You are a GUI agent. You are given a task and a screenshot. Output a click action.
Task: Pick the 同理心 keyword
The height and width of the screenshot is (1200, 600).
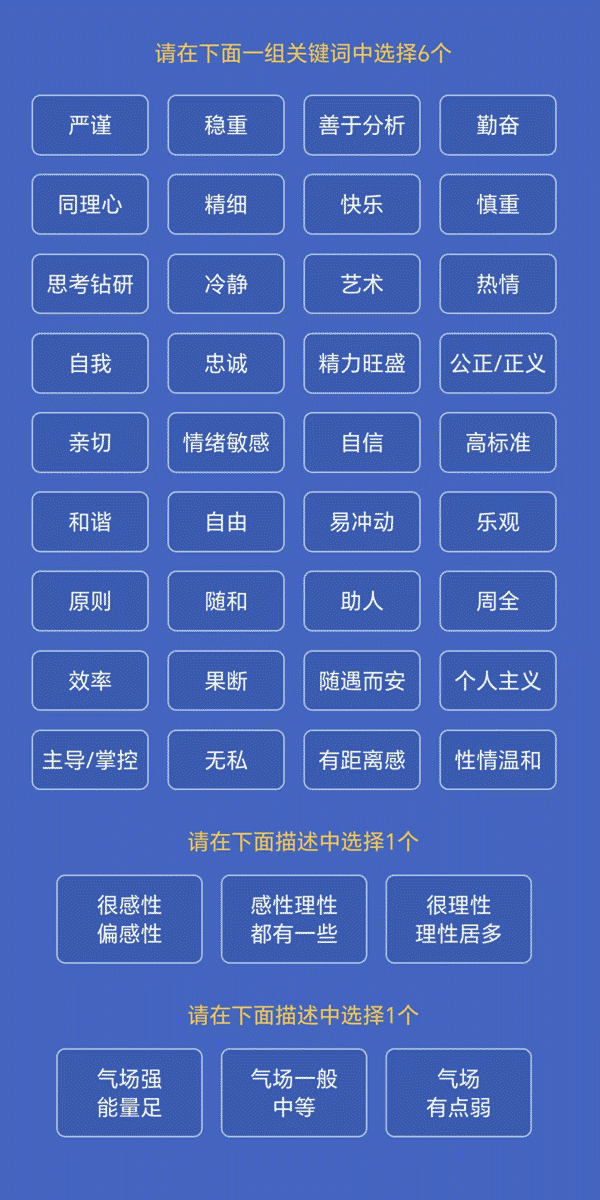pos(90,205)
